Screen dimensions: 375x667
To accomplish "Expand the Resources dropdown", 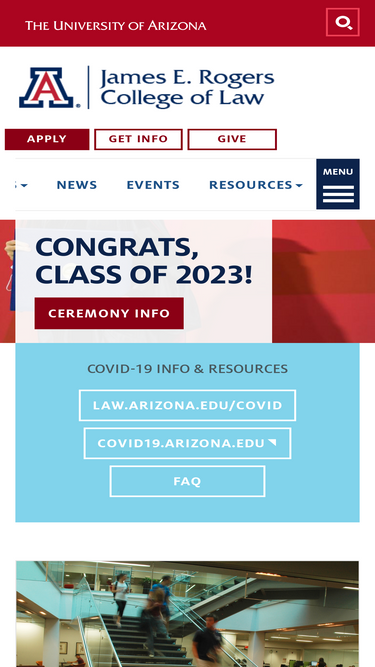I will (256, 185).
